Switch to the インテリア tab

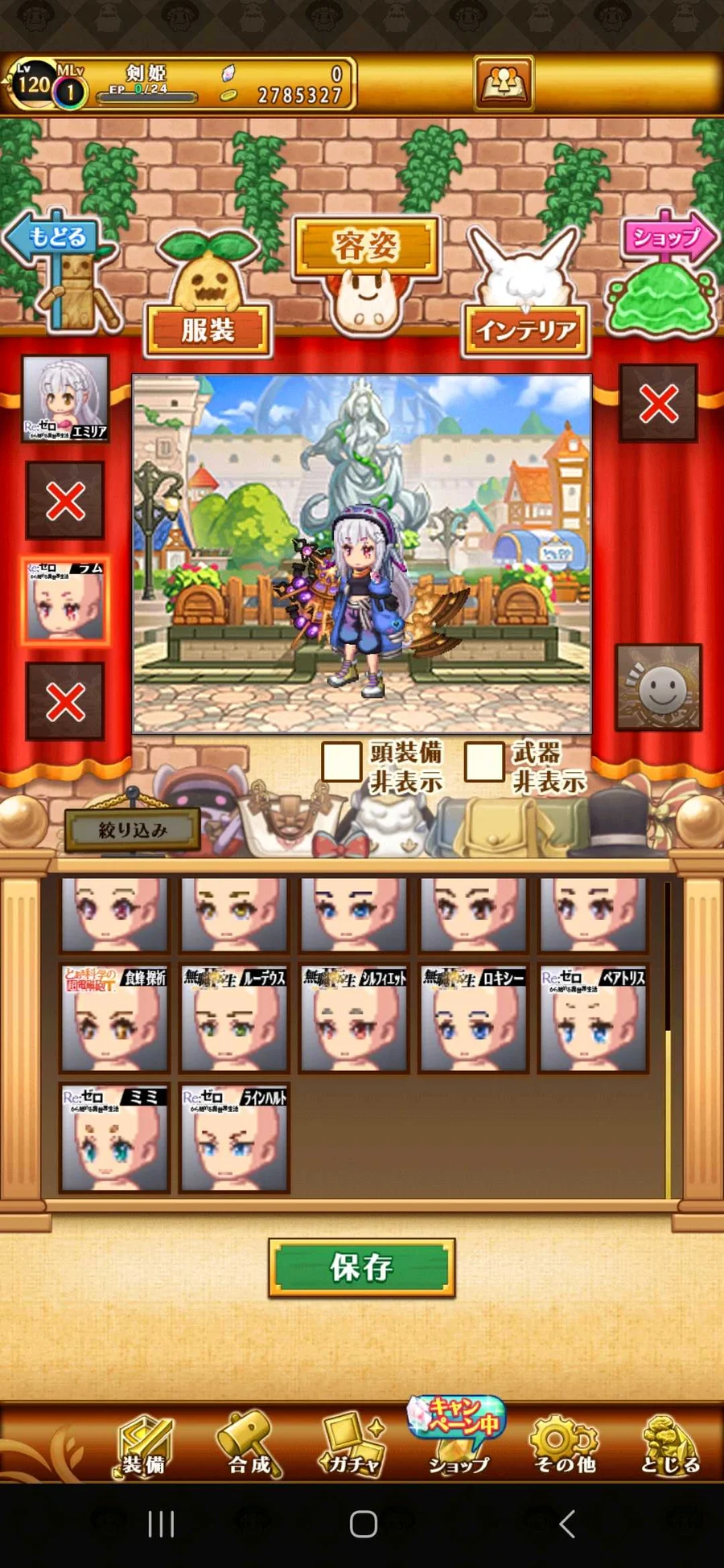click(526, 330)
